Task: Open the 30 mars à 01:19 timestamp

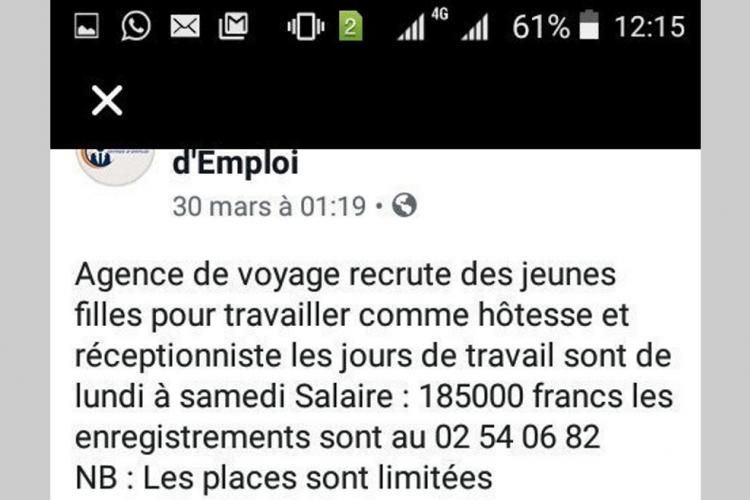Action: pos(269,206)
